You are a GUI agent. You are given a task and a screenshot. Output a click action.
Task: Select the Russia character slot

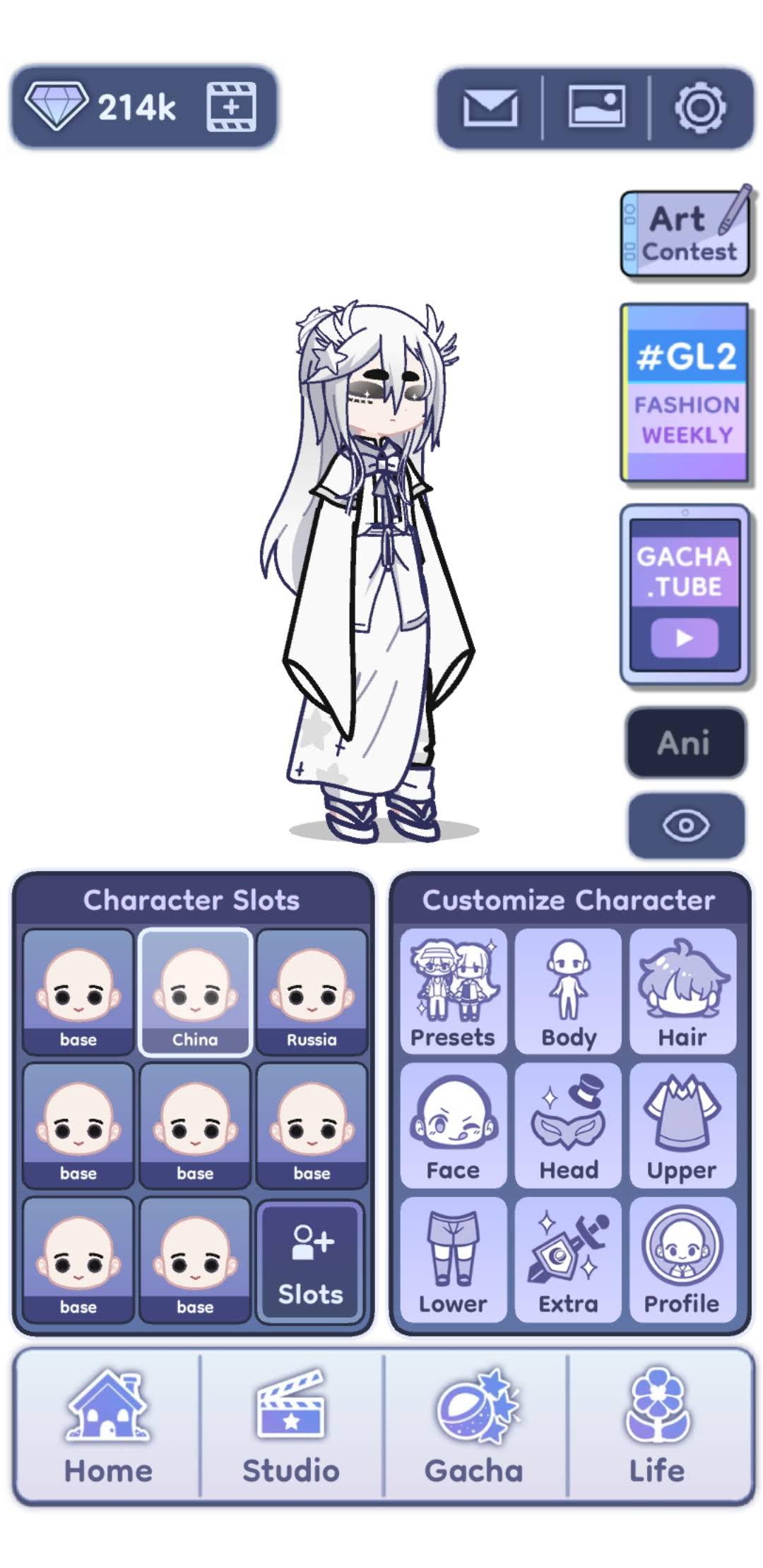coord(312,992)
